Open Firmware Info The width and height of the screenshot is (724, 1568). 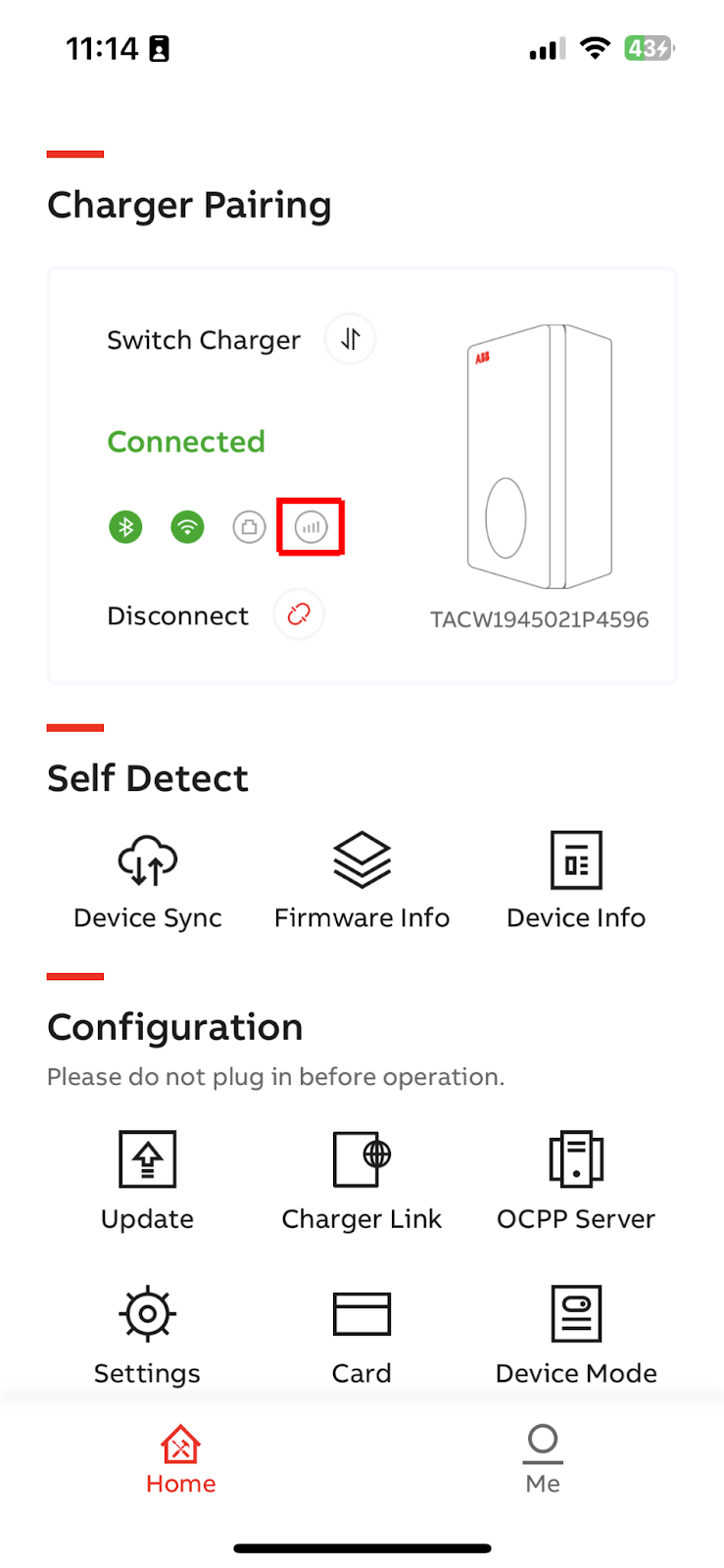362,879
